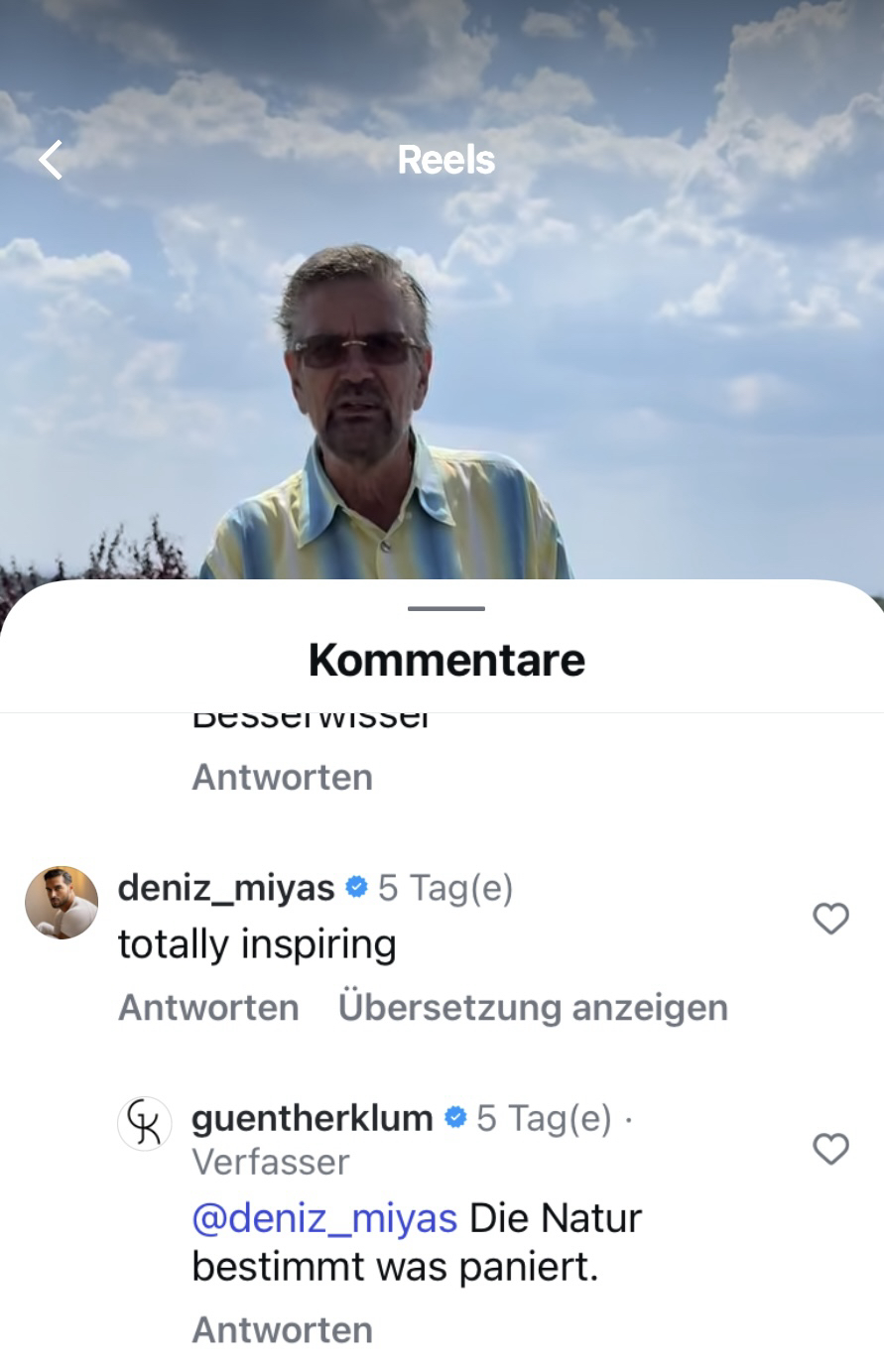Like guentherklum's reply
This screenshot has height=1372, width=884.
(x=830, y=1150)
